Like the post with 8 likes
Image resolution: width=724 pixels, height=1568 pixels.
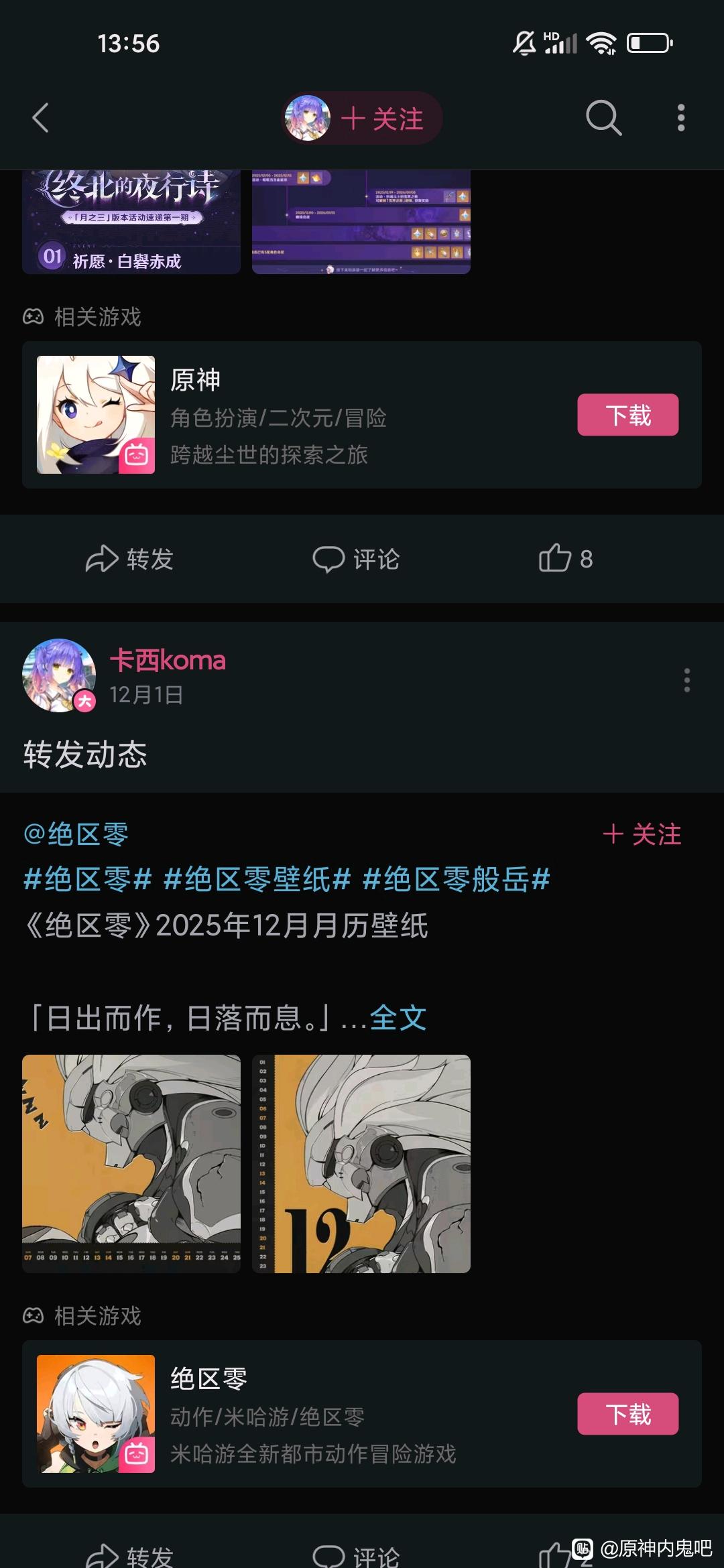pos(566,559)
